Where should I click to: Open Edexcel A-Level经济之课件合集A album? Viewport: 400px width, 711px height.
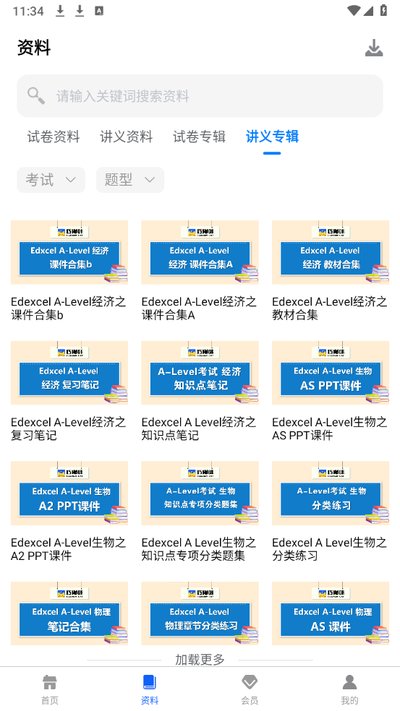200,271
